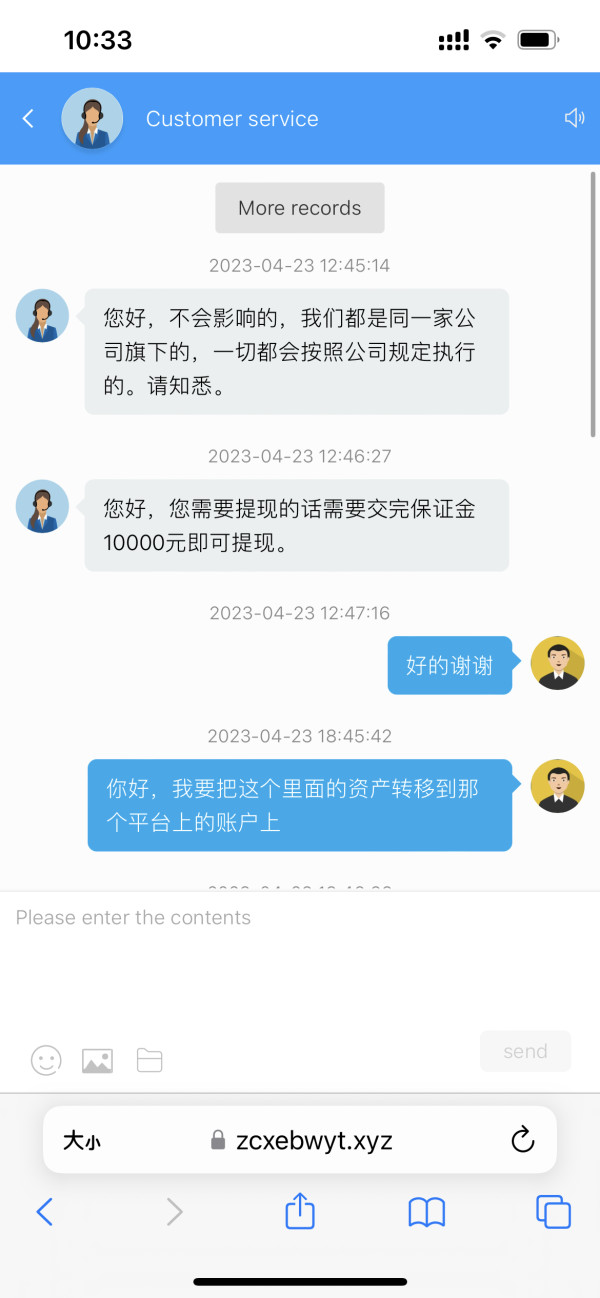Toggle the sound speaker icon
The image size is (600, 1298).
click(x=574, y=118)
